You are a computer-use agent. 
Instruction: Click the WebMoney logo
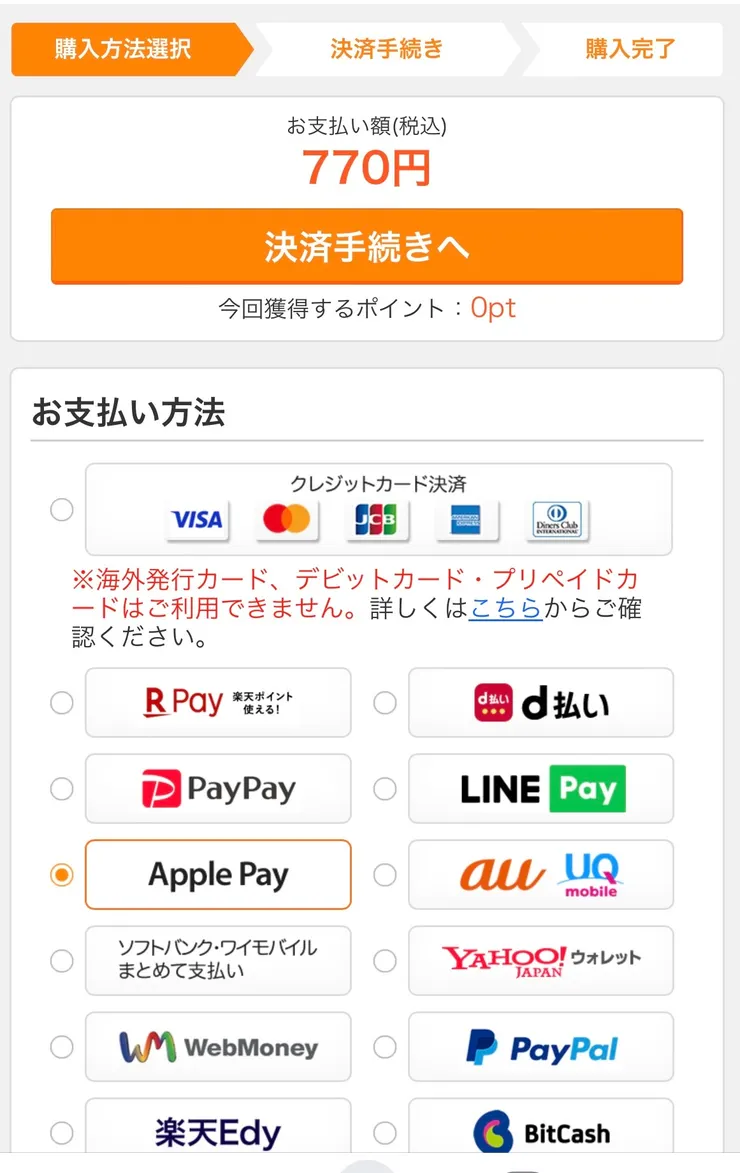tap(217, 1047)
